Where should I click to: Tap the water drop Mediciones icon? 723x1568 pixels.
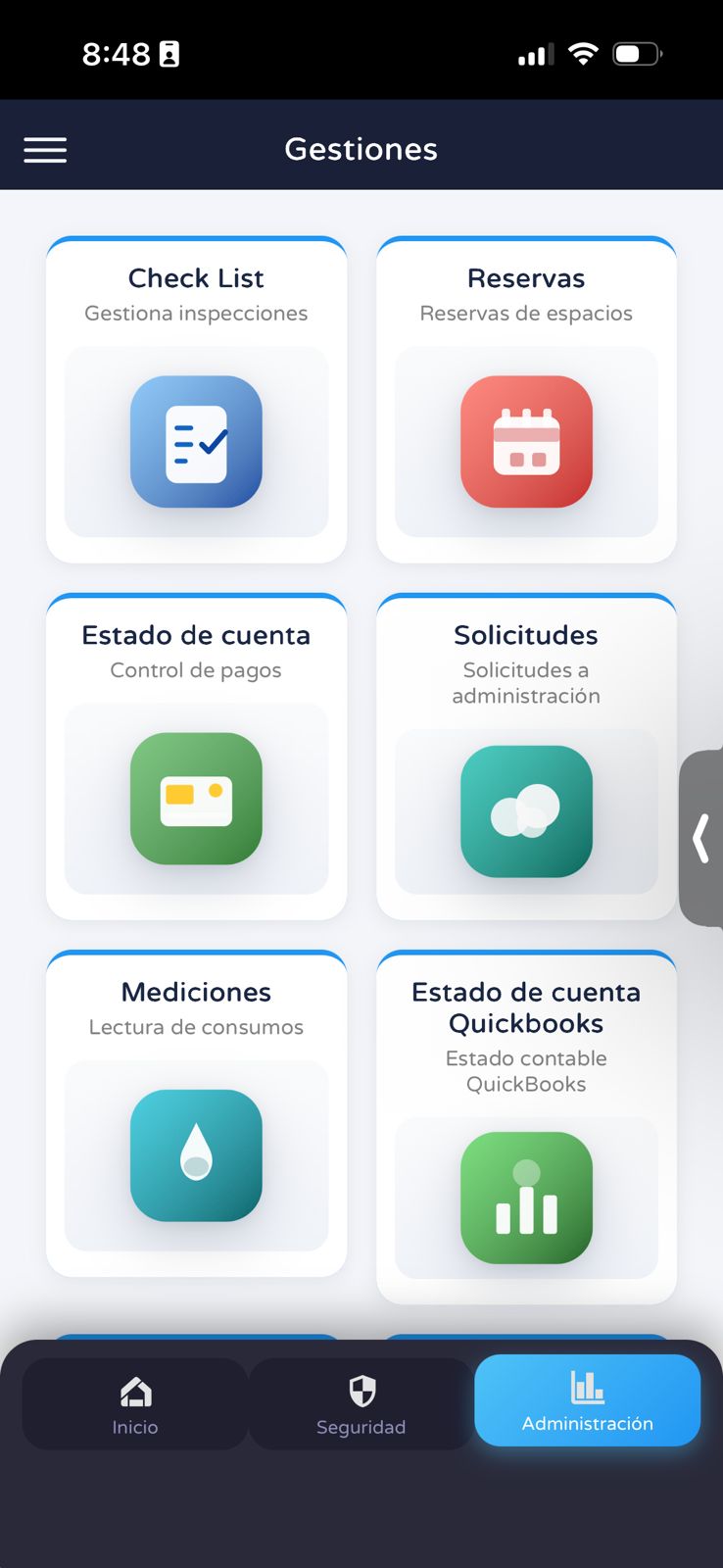click(196, 1156)
